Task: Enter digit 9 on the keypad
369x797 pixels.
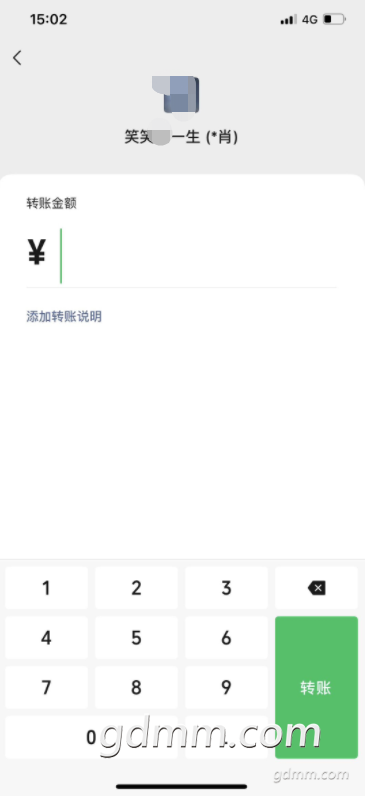Action: 226,688
